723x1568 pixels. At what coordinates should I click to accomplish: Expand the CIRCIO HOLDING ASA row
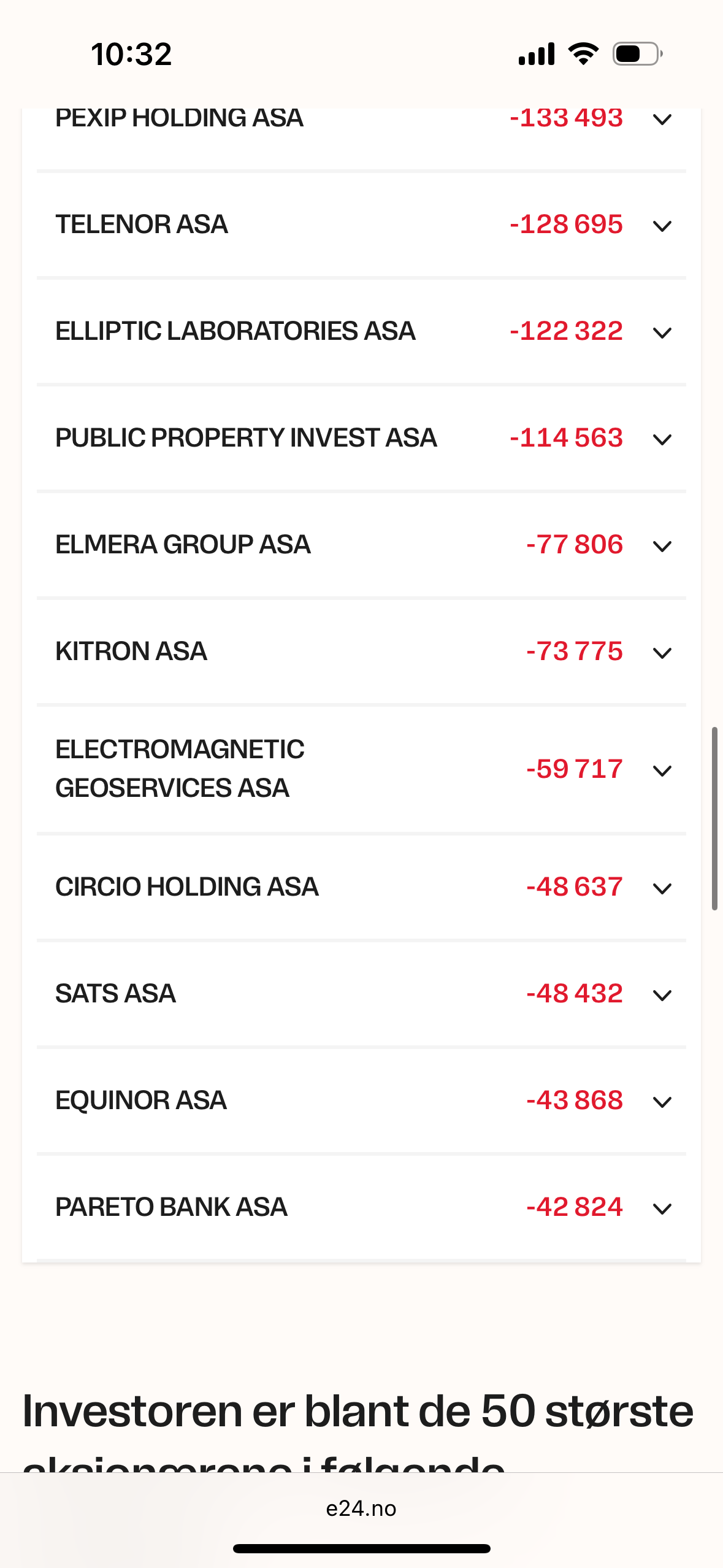[x=662, y=888]
